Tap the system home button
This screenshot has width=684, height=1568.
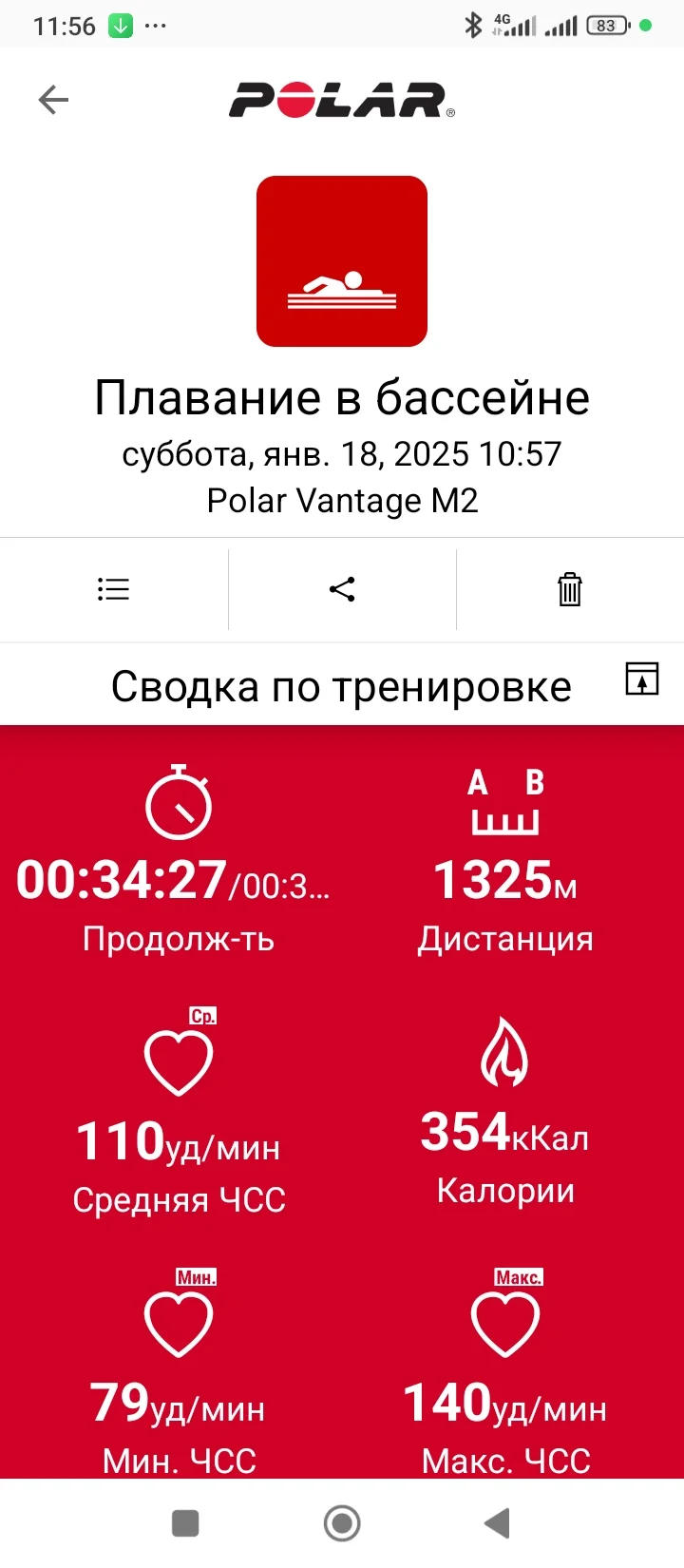pos(342,1523)
